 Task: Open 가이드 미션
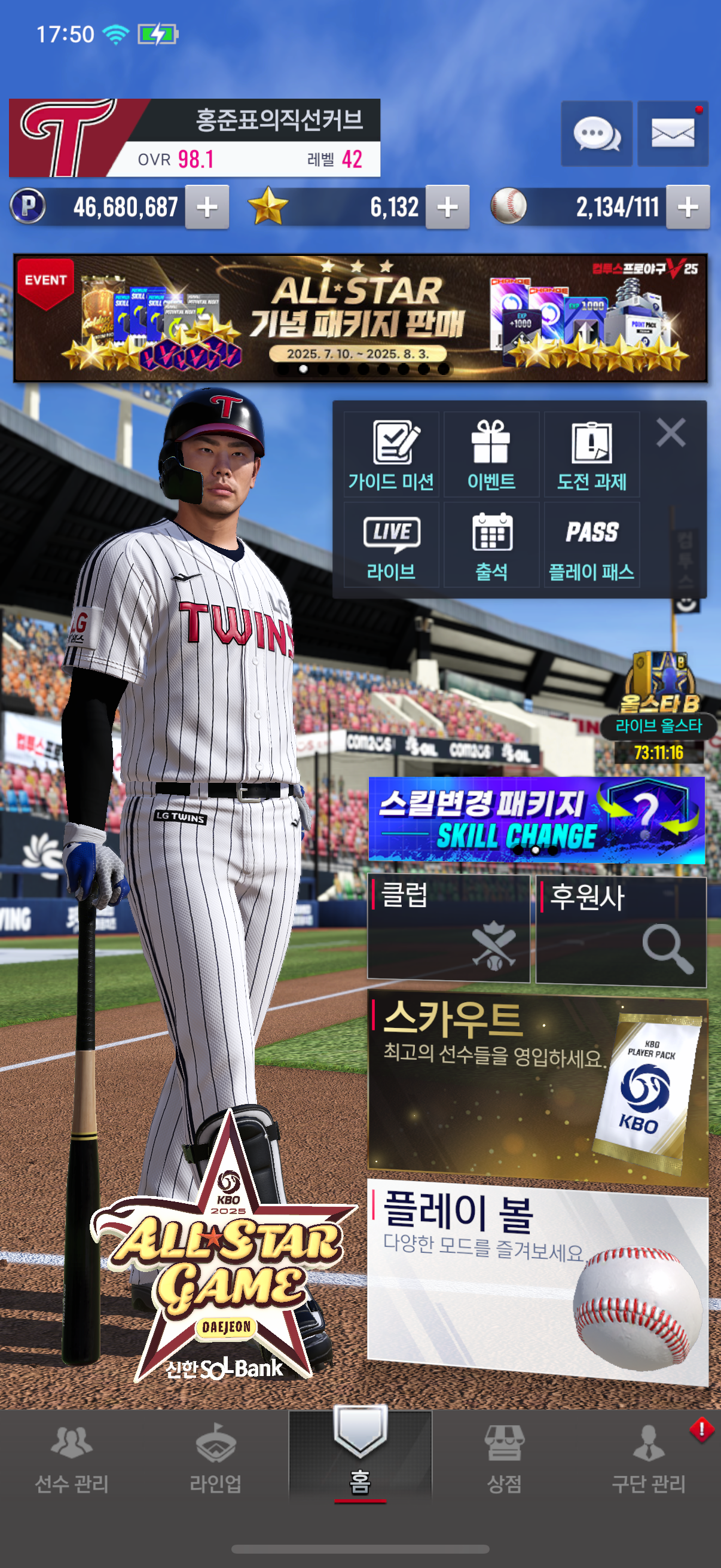(x=391, y=454)
